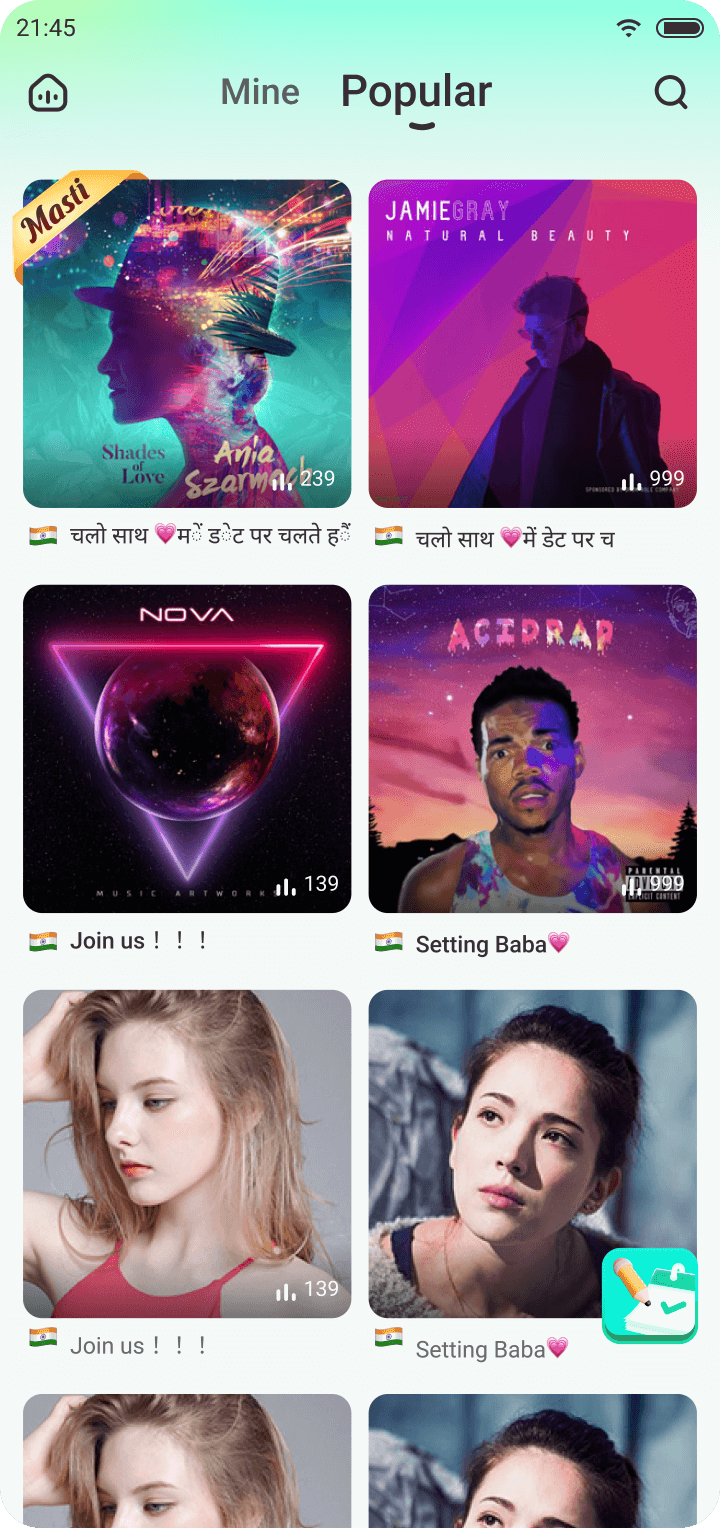Tap the floating daily check-in calendar button

point(650,1296)
